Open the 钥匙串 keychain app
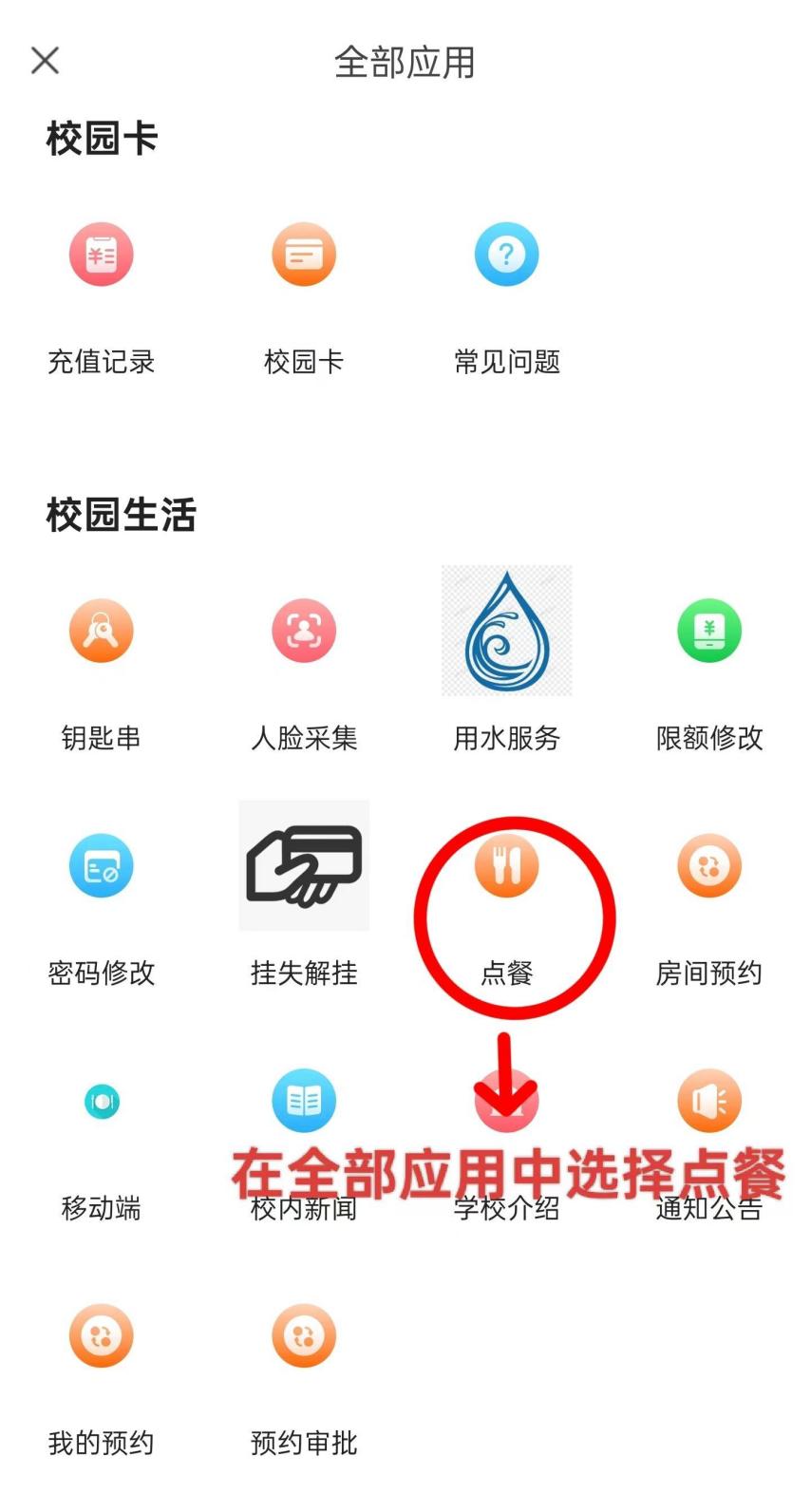The height and width of the screenshot is (1512, 811). 102,632
